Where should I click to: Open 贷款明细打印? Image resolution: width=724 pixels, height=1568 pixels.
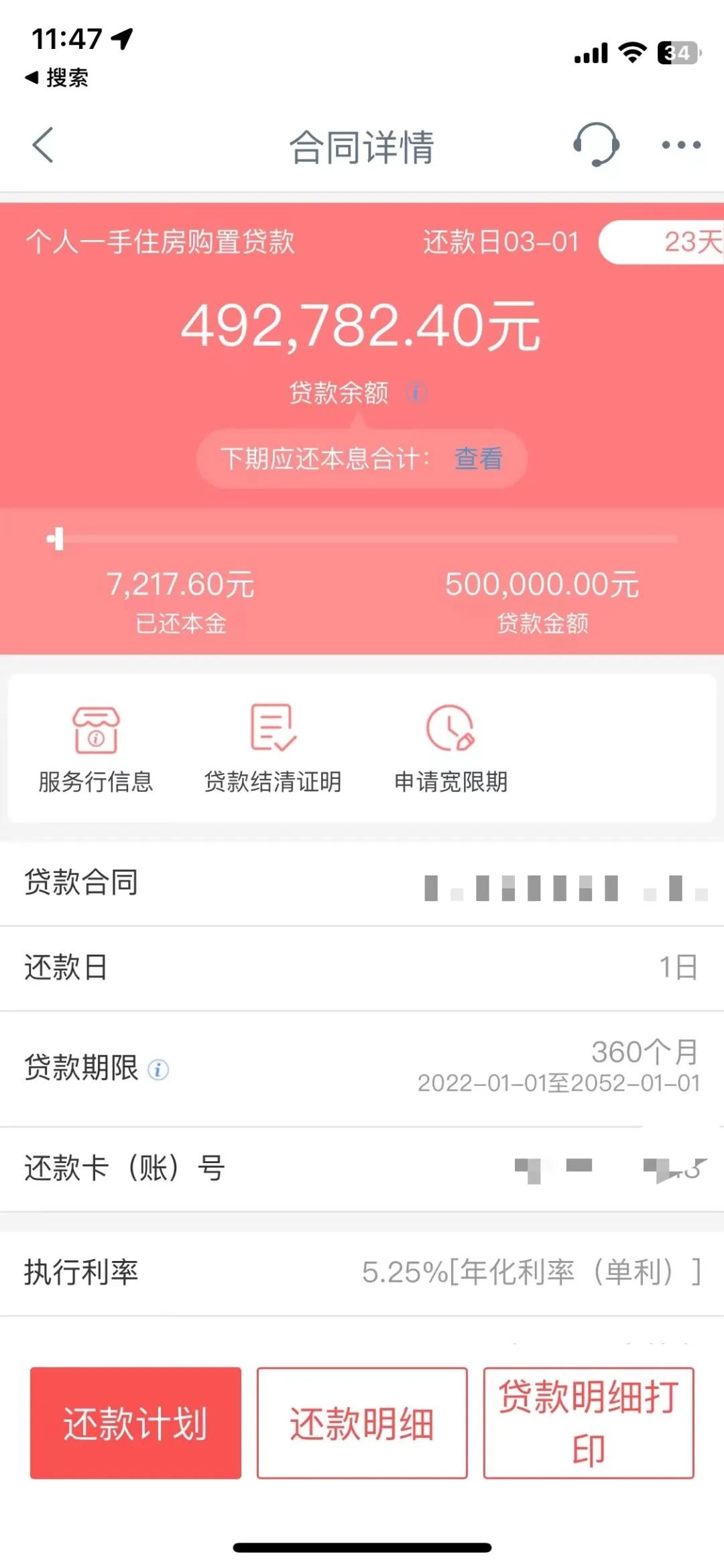coord(588,1423)
